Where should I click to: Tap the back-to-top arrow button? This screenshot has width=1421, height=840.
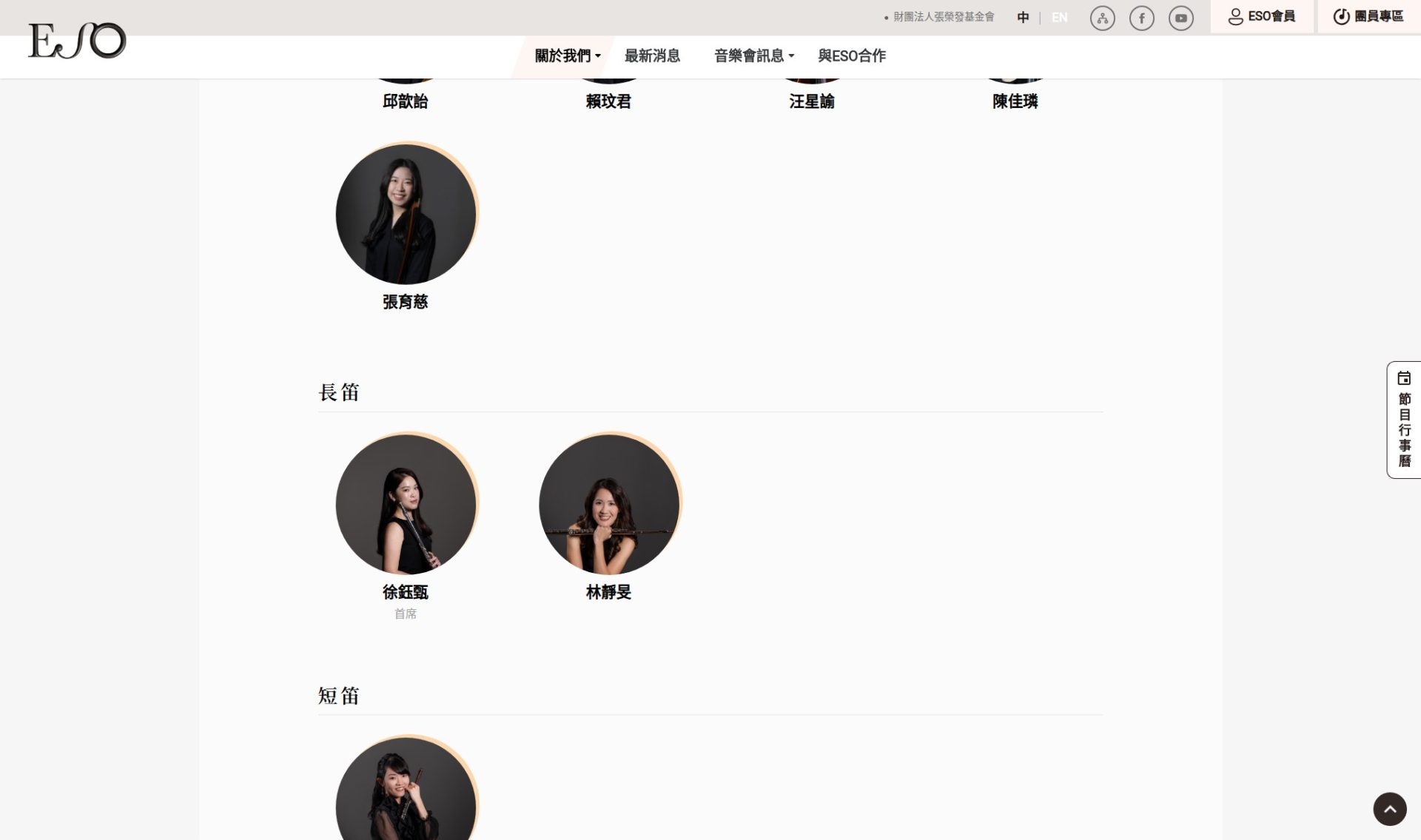(x=1389, y=809)
